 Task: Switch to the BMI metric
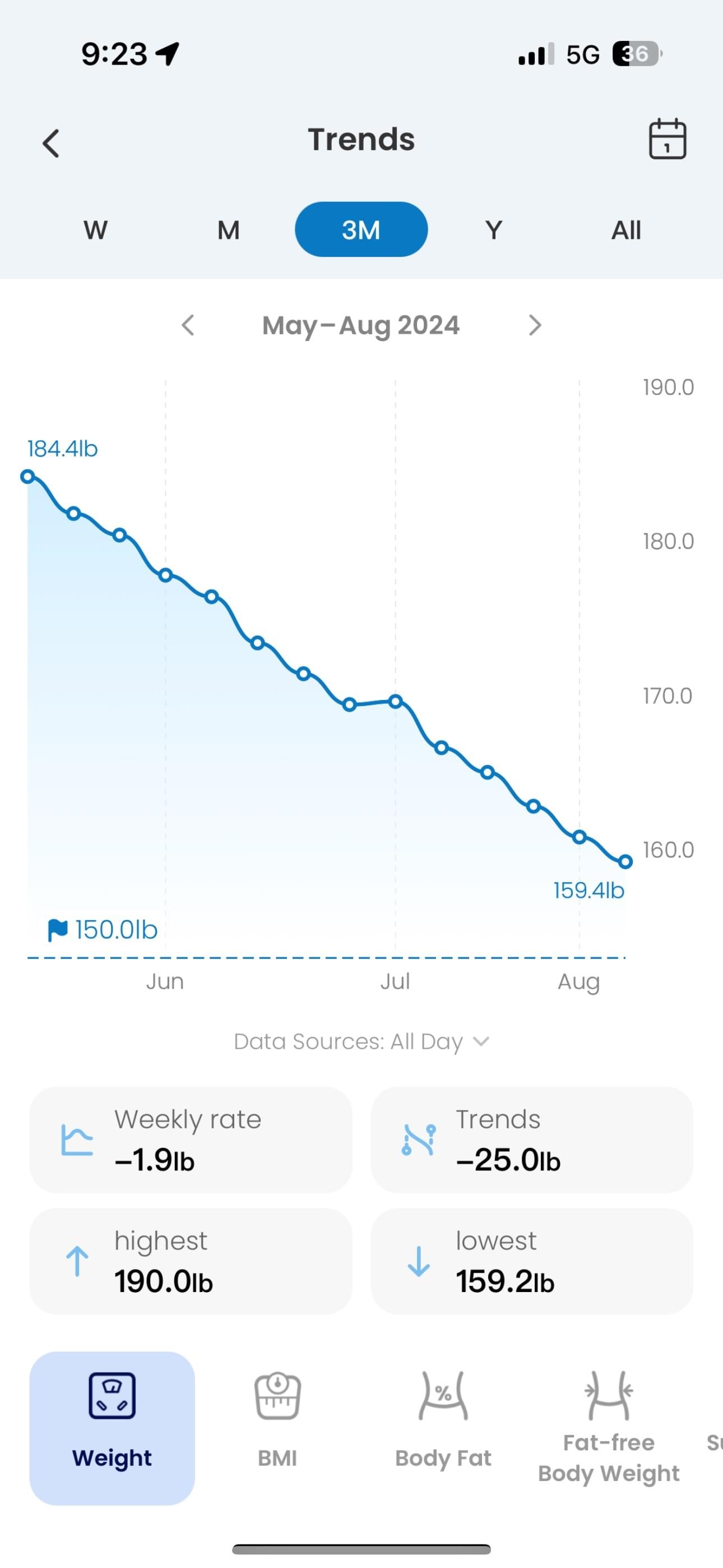pos(277,1427)
